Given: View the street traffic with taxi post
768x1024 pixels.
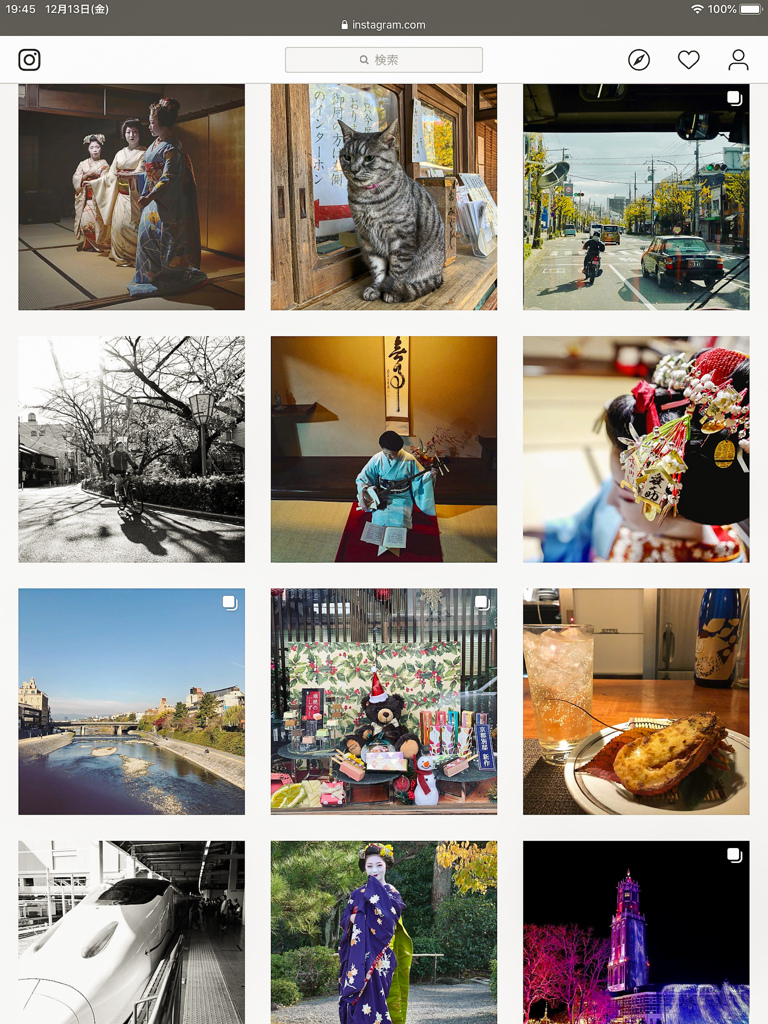Looking at the screenshot, I should [636, 197].
